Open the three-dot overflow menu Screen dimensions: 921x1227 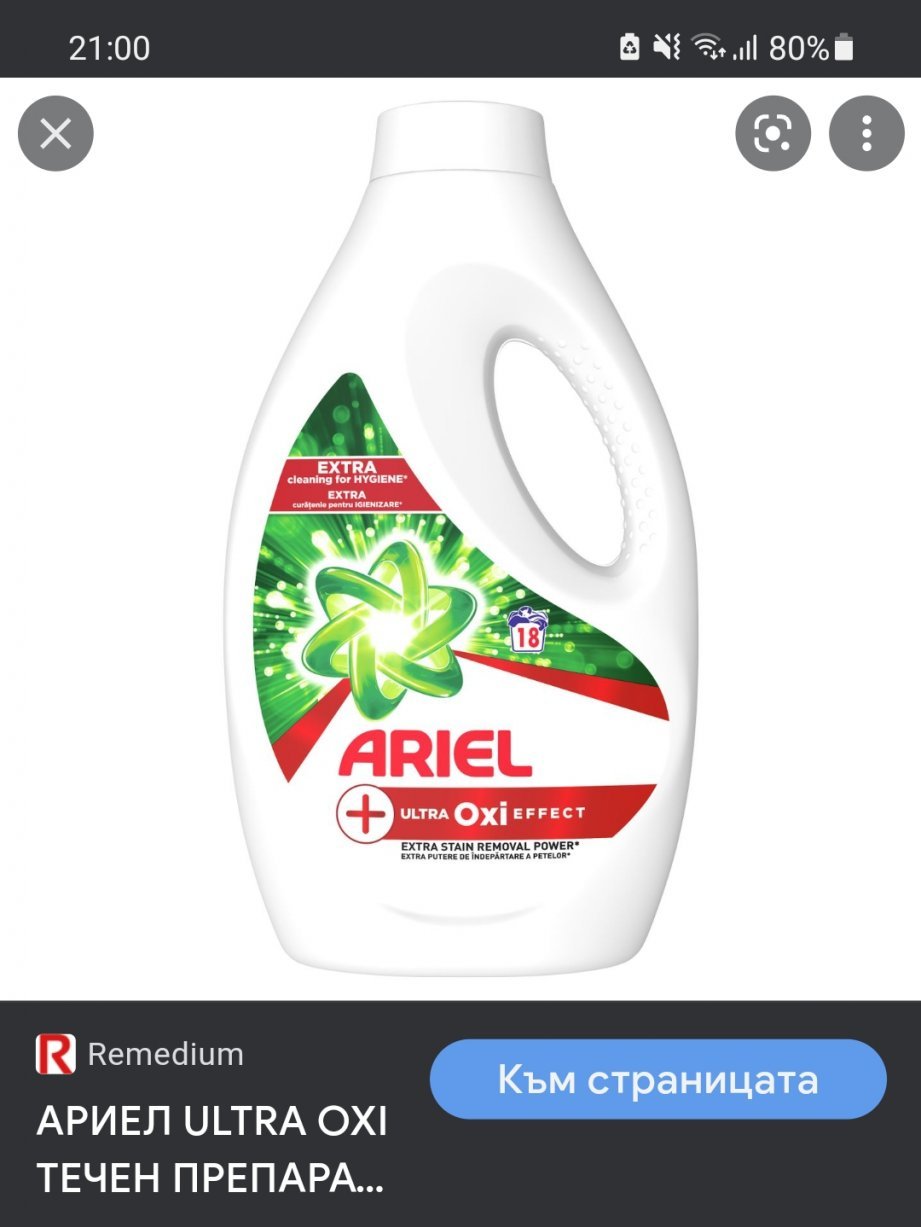(866, 133)
